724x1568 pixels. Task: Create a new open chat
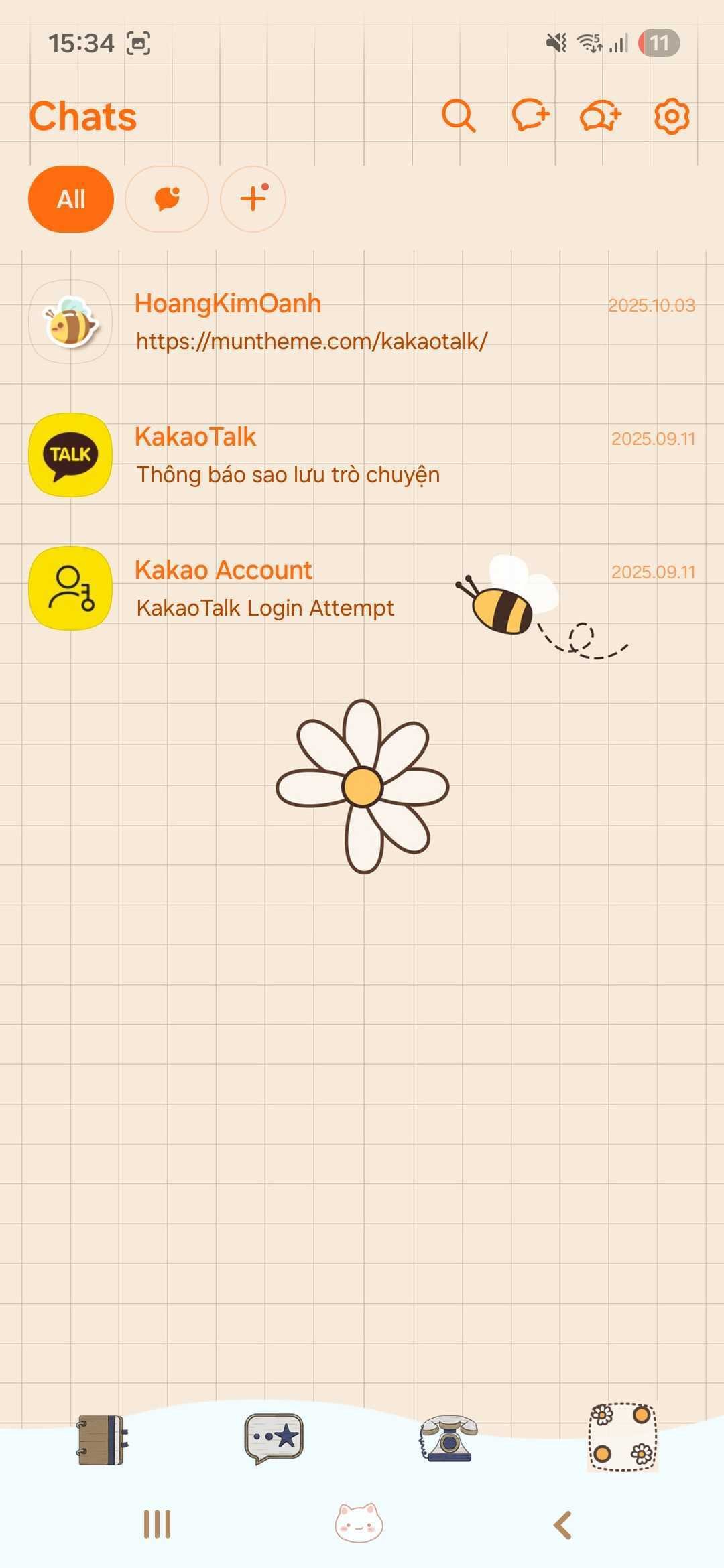pyautogui.click(x=601, y=116)
